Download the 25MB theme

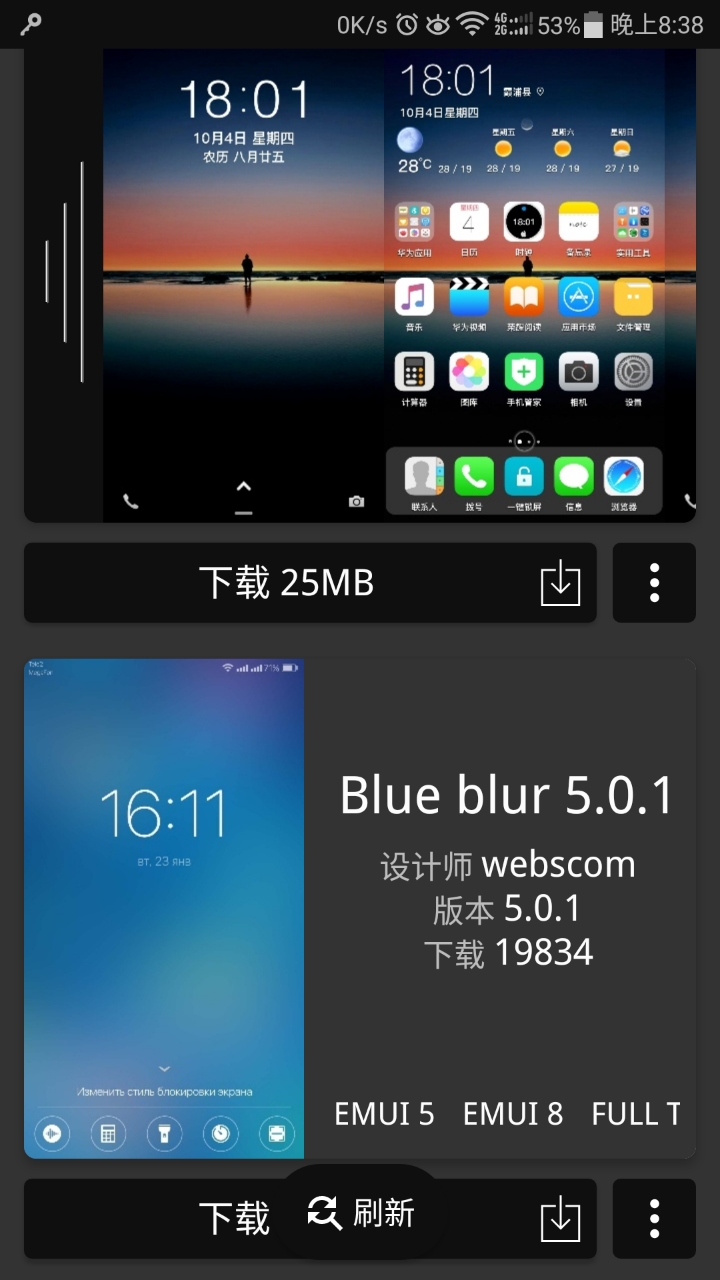pyautogui.click(x=310, y=582)
